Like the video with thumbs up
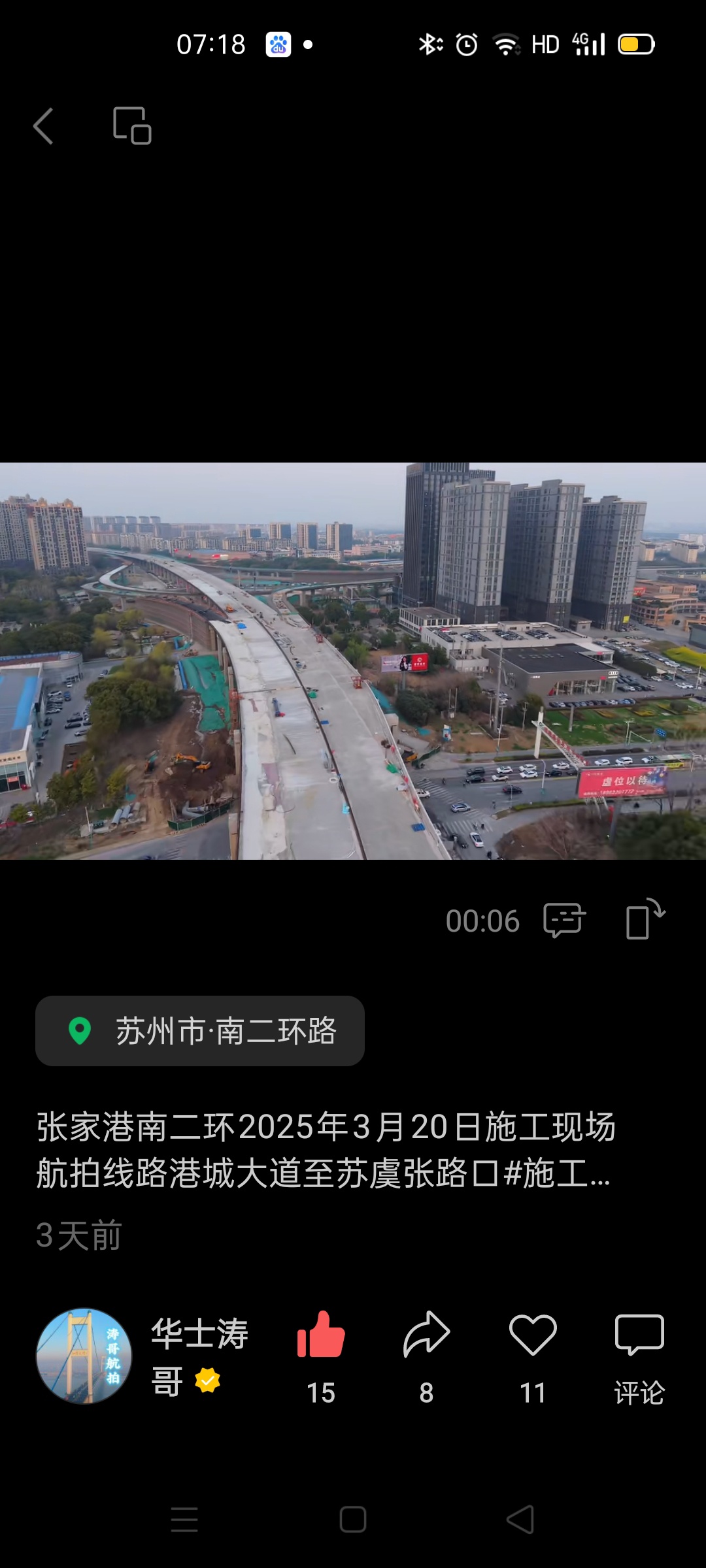 321,1337
